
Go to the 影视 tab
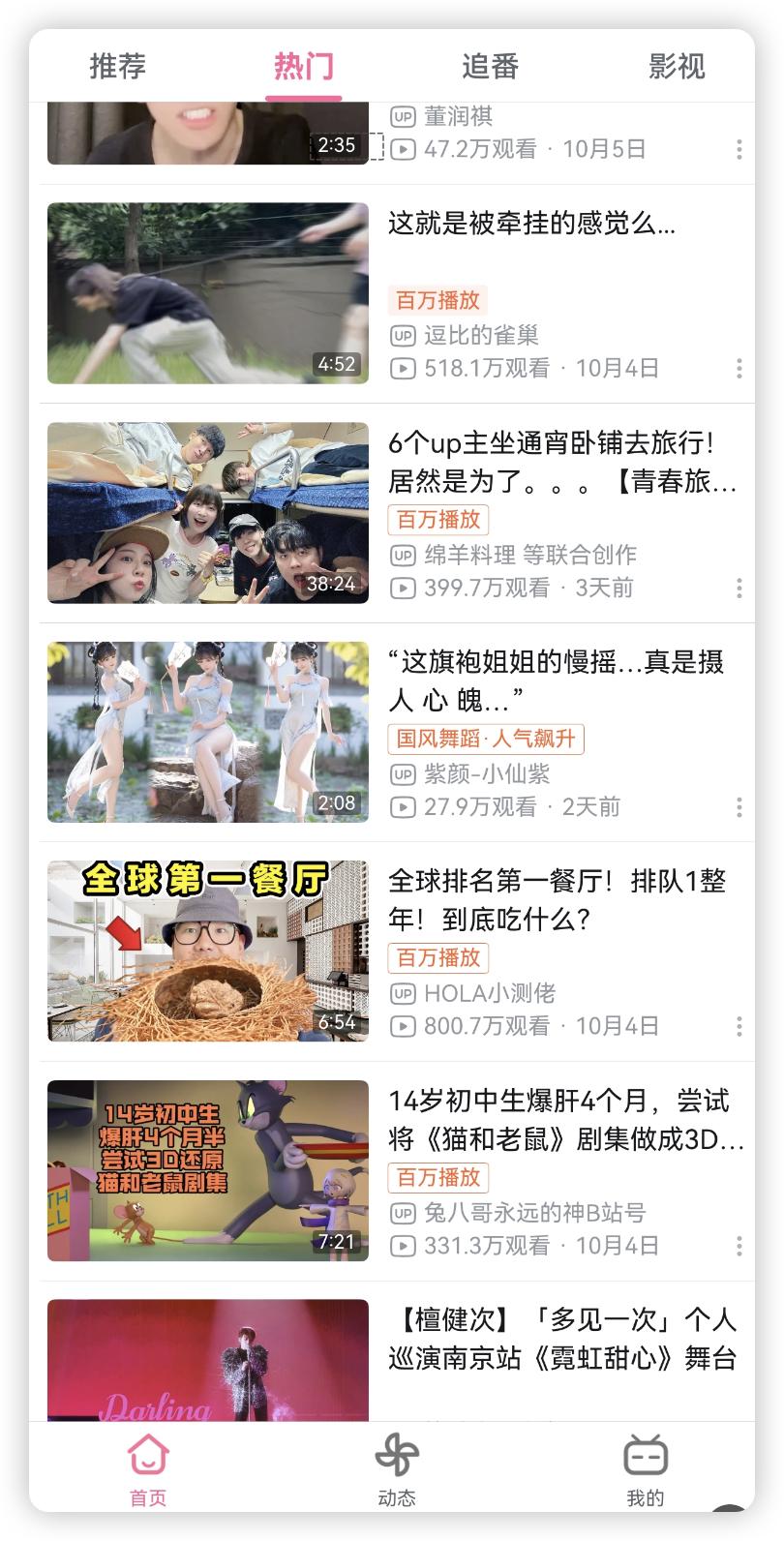click(x=677, y=67)
